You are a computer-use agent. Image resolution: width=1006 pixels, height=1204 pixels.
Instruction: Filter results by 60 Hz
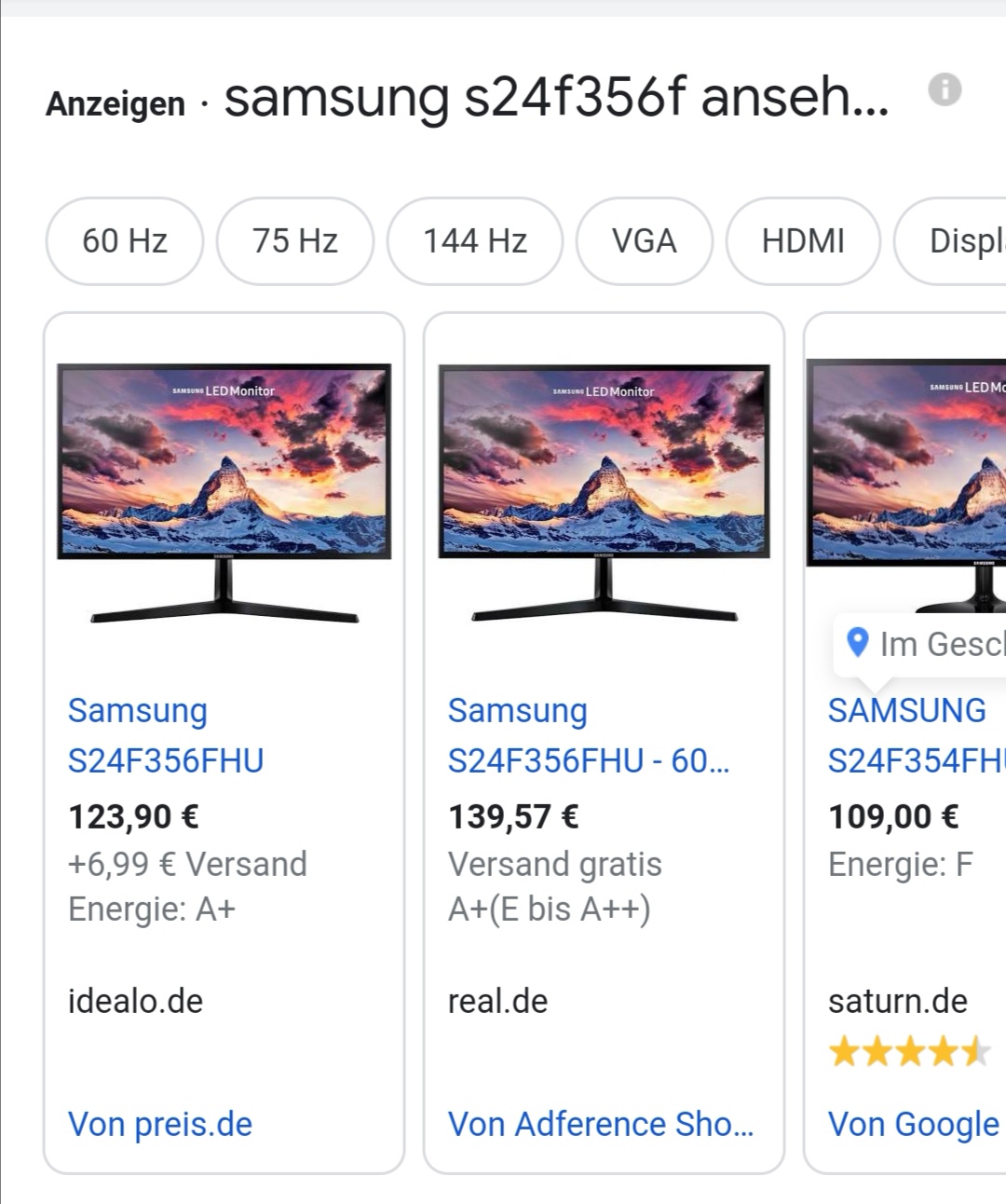click(x=125, y=241)
